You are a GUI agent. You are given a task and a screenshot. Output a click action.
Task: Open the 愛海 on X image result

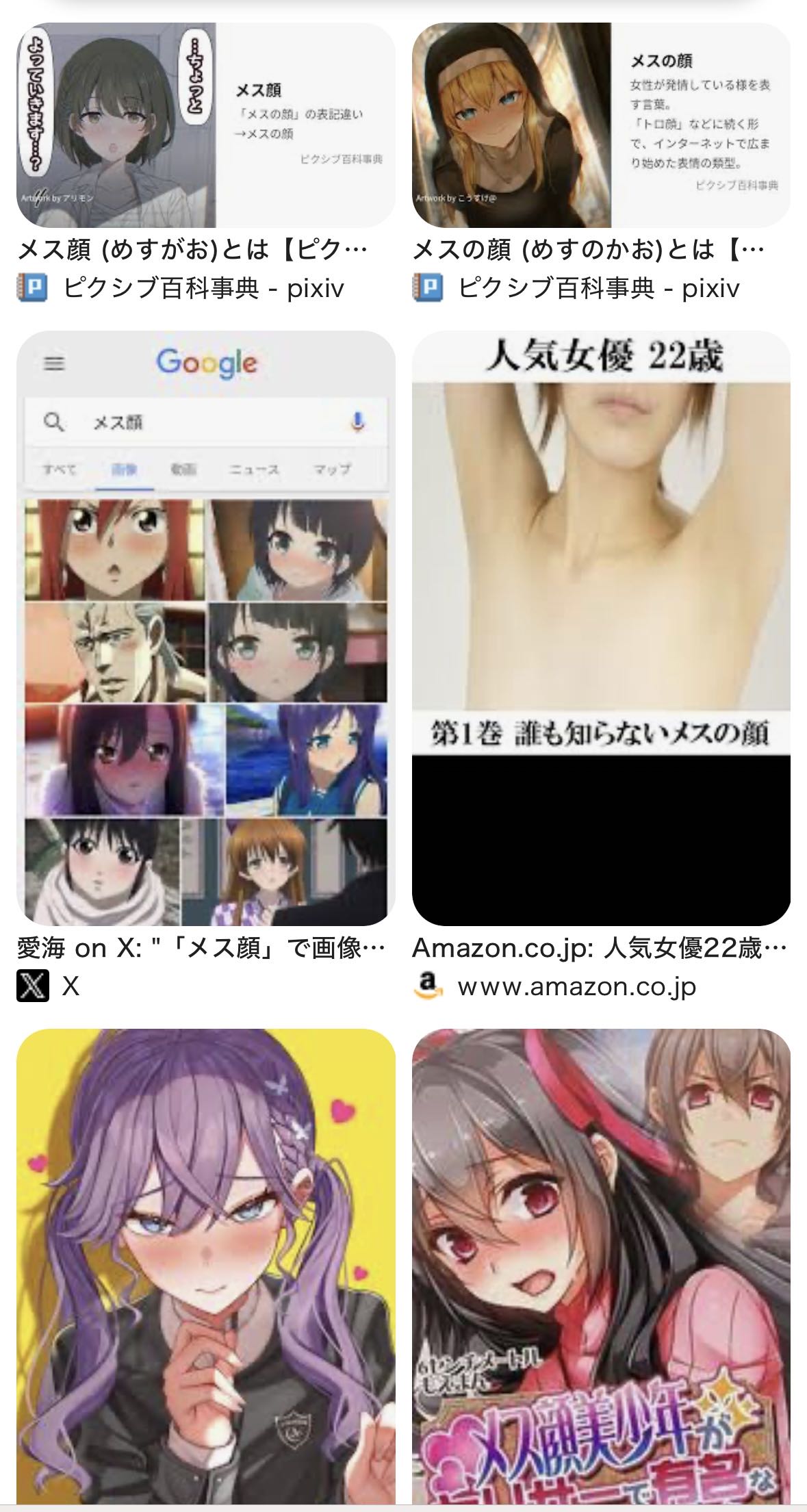(x=205, y=628)
